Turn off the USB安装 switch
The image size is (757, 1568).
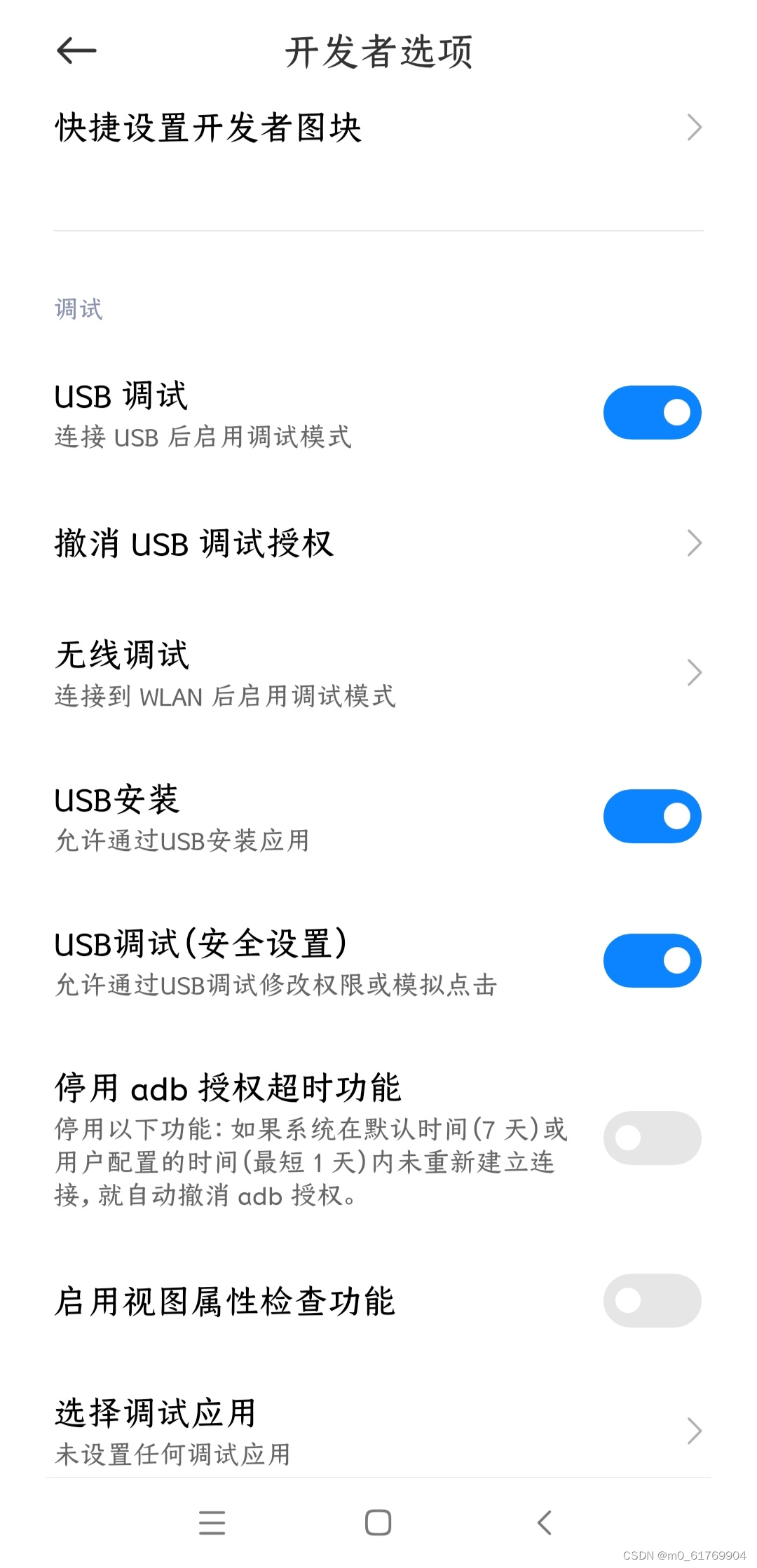tap(651, 815)
